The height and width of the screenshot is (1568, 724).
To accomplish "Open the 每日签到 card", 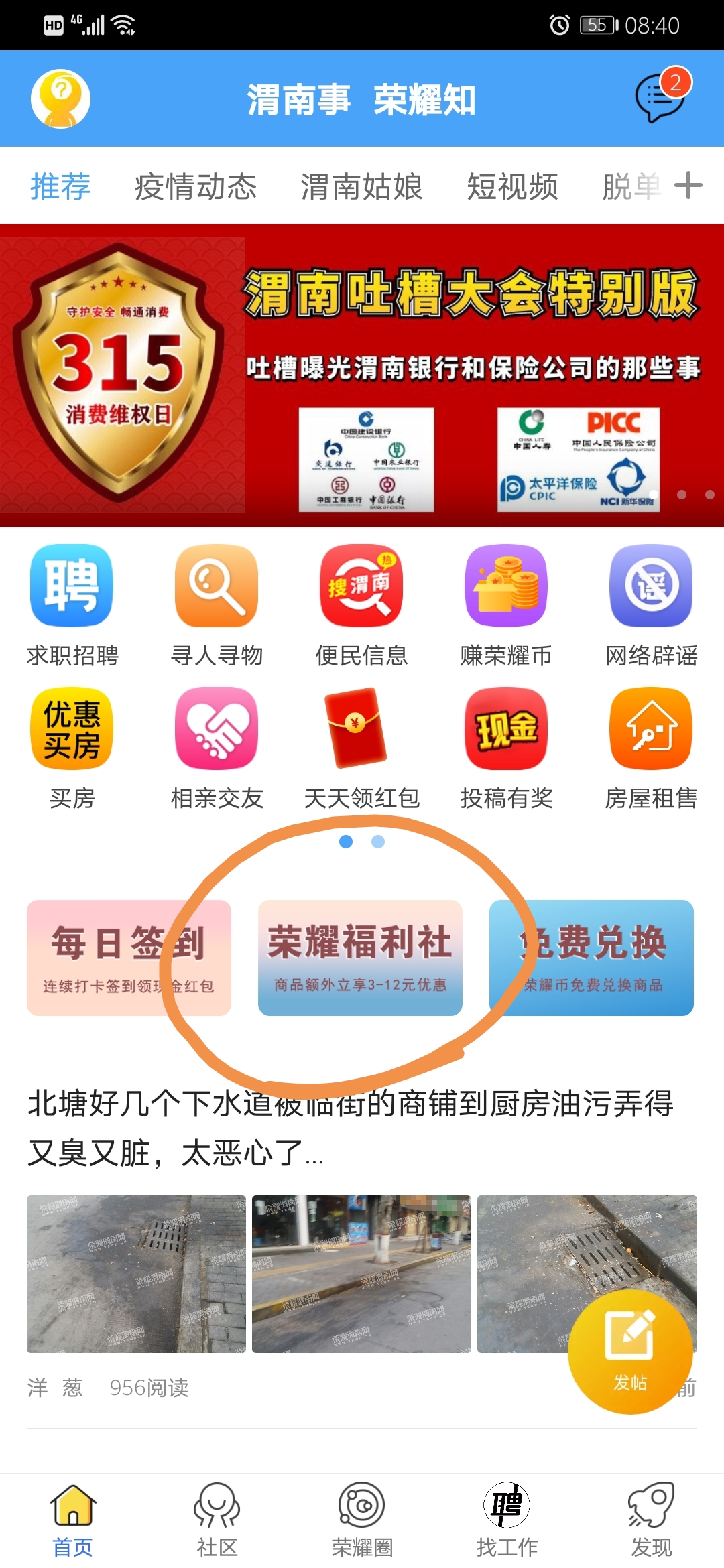I will pos(129,958).
